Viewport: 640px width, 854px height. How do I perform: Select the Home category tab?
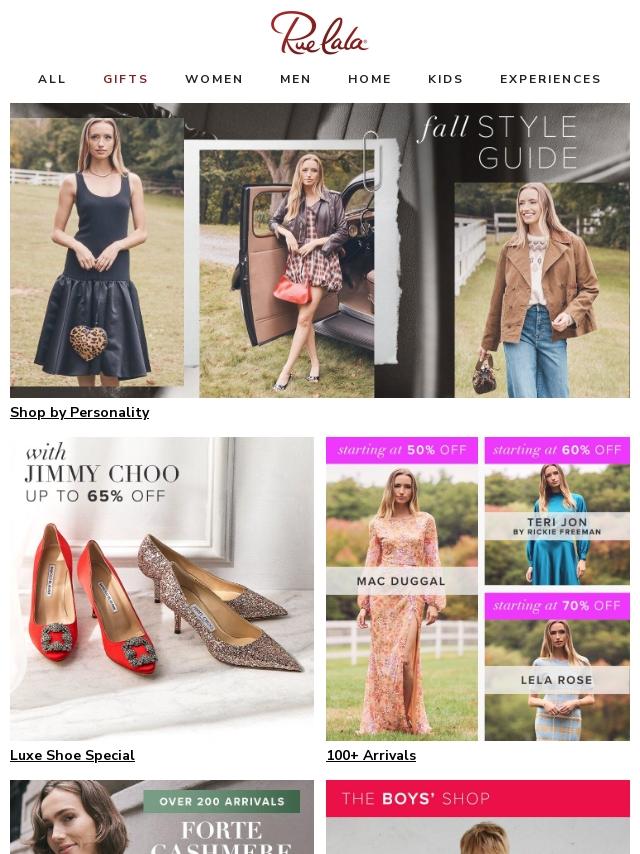point(370,79)
